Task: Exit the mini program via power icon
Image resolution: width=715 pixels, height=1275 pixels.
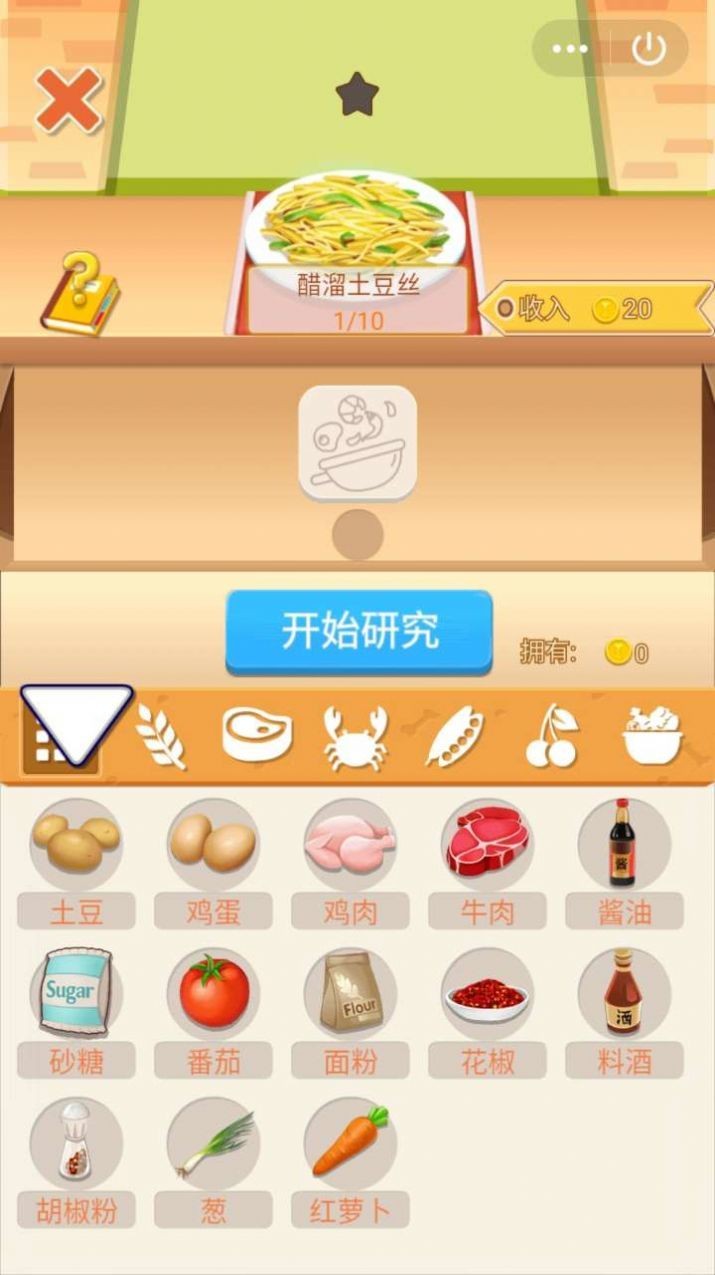Action: (x=649, y=49)
